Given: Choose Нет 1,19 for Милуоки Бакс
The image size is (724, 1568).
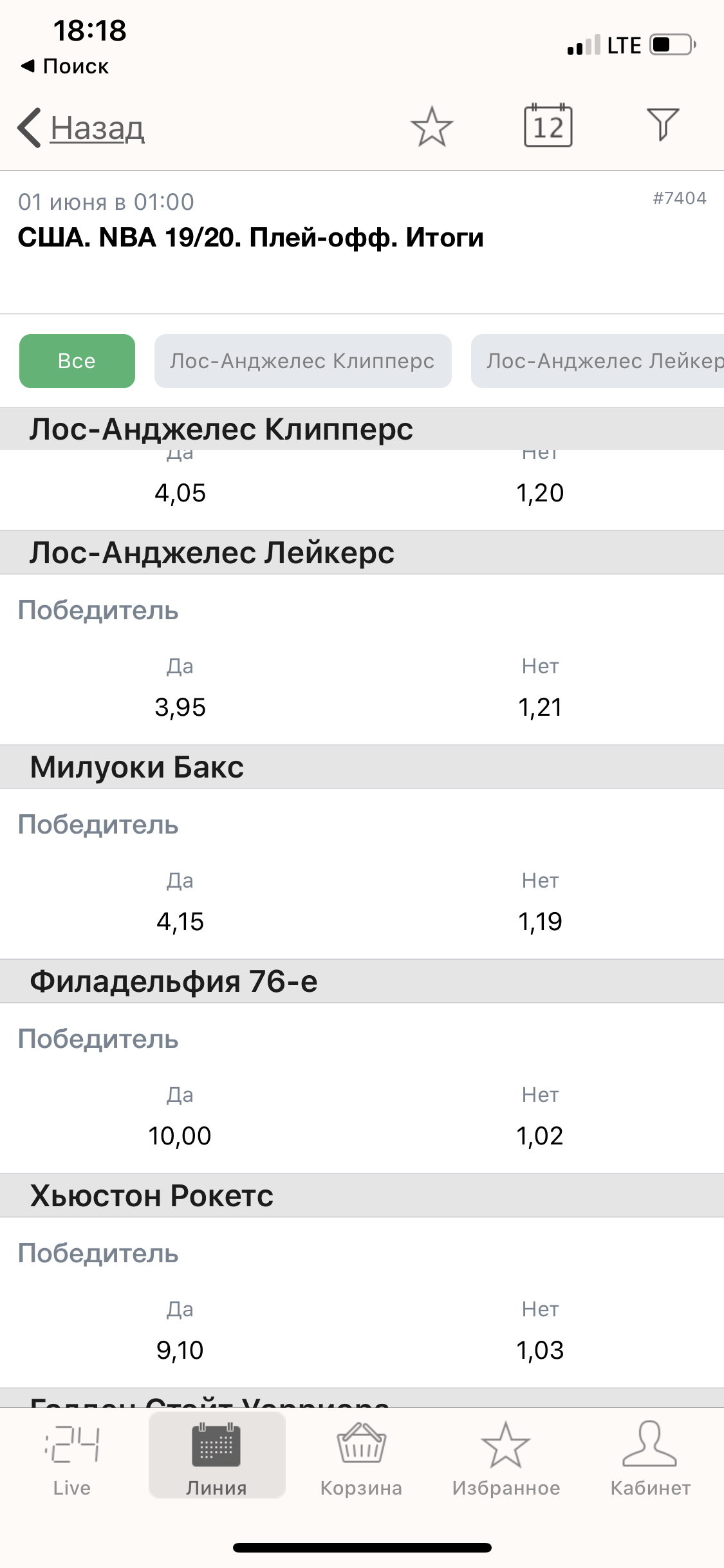Looking at the screenshot, I should (540, 904).
